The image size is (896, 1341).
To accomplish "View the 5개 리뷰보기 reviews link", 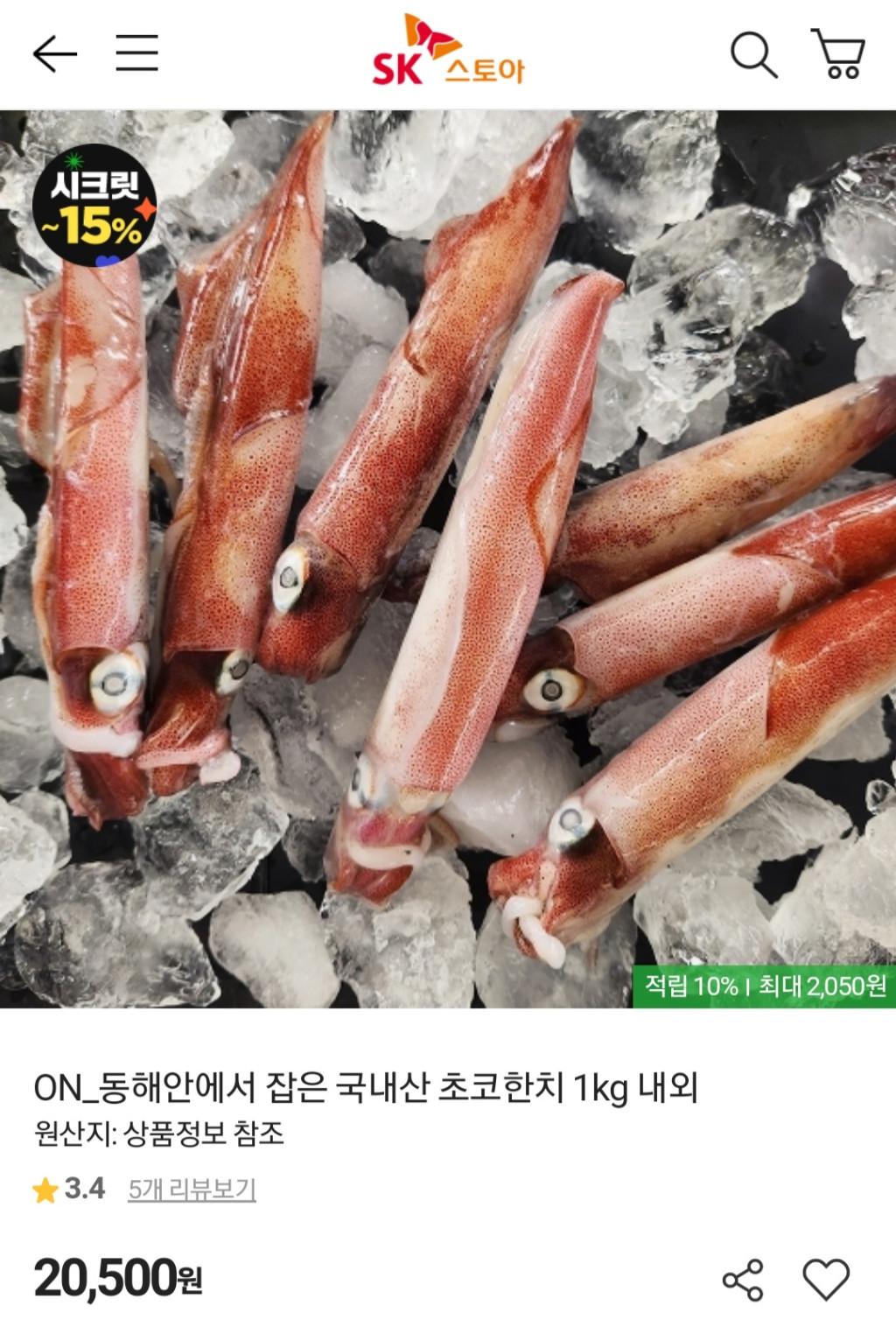I will coord(192,1189).
